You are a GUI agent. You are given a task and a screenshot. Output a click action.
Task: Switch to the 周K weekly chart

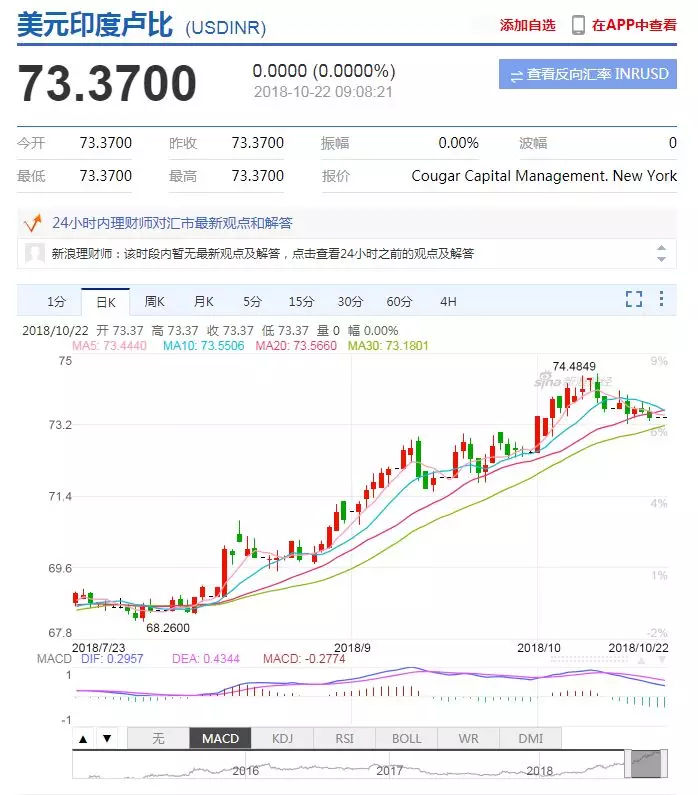point(154,301)
